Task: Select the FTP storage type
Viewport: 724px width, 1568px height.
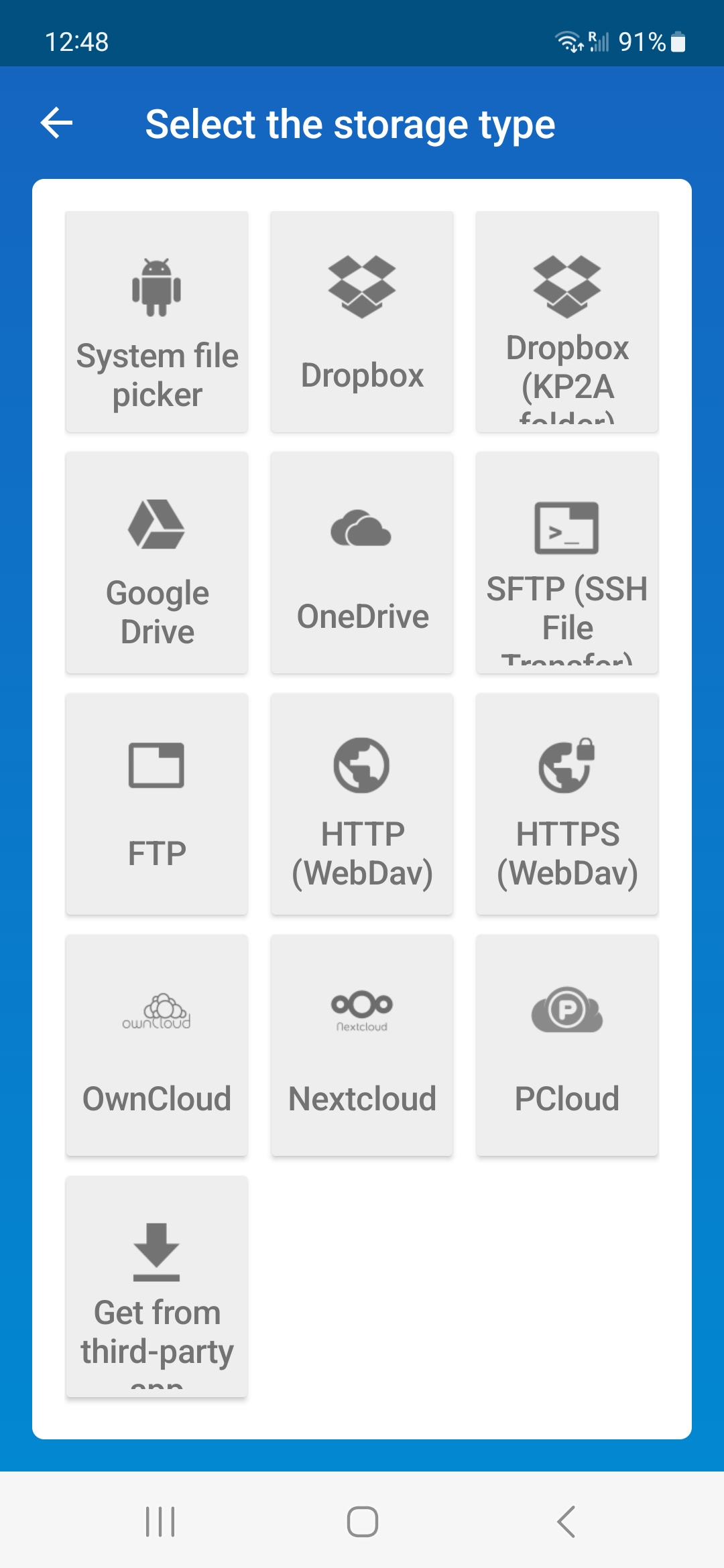Action: point(156,804)
